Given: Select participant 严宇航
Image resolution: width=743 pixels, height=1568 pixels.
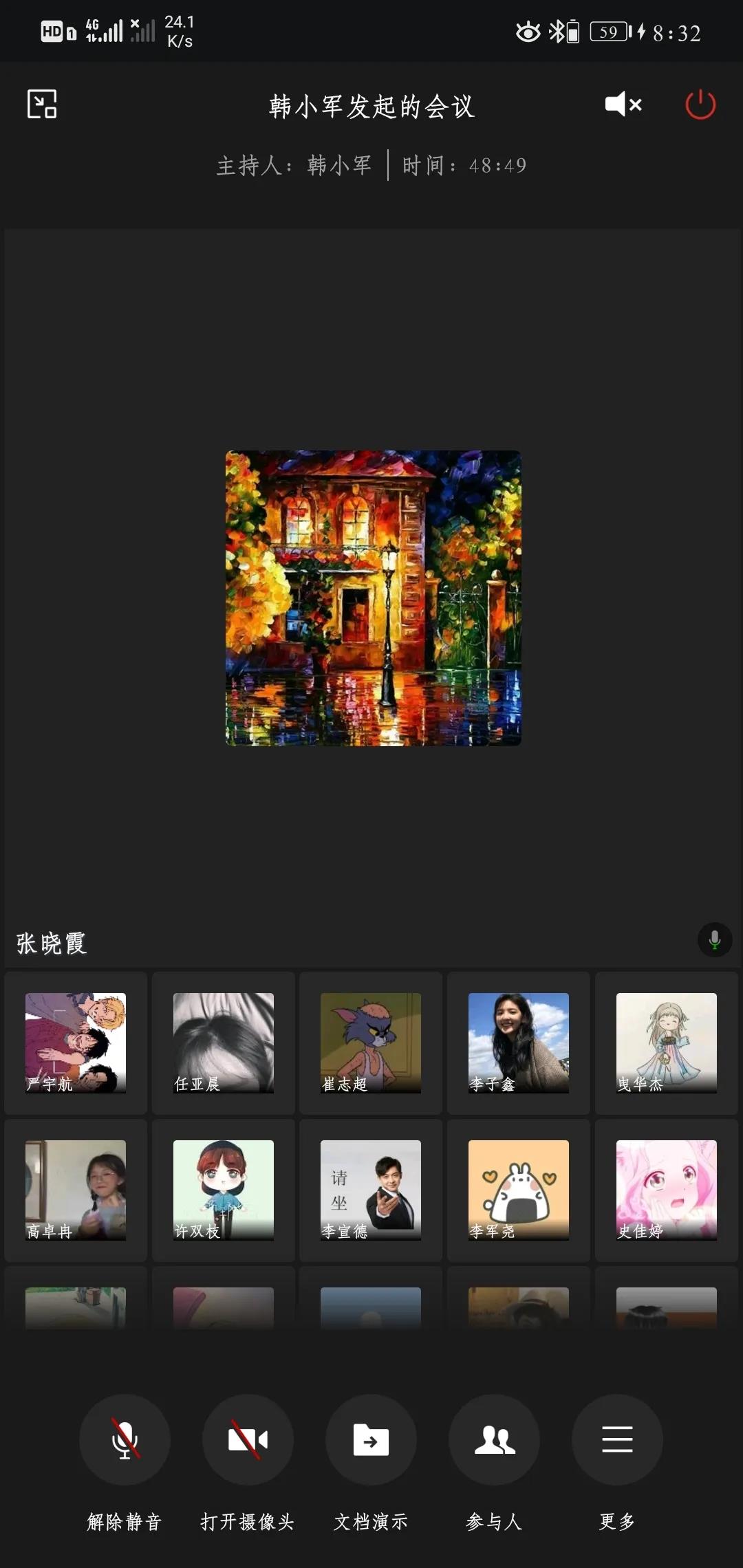Looking at the screenshot, I should pyautogui.click(x=76, y=1043).
